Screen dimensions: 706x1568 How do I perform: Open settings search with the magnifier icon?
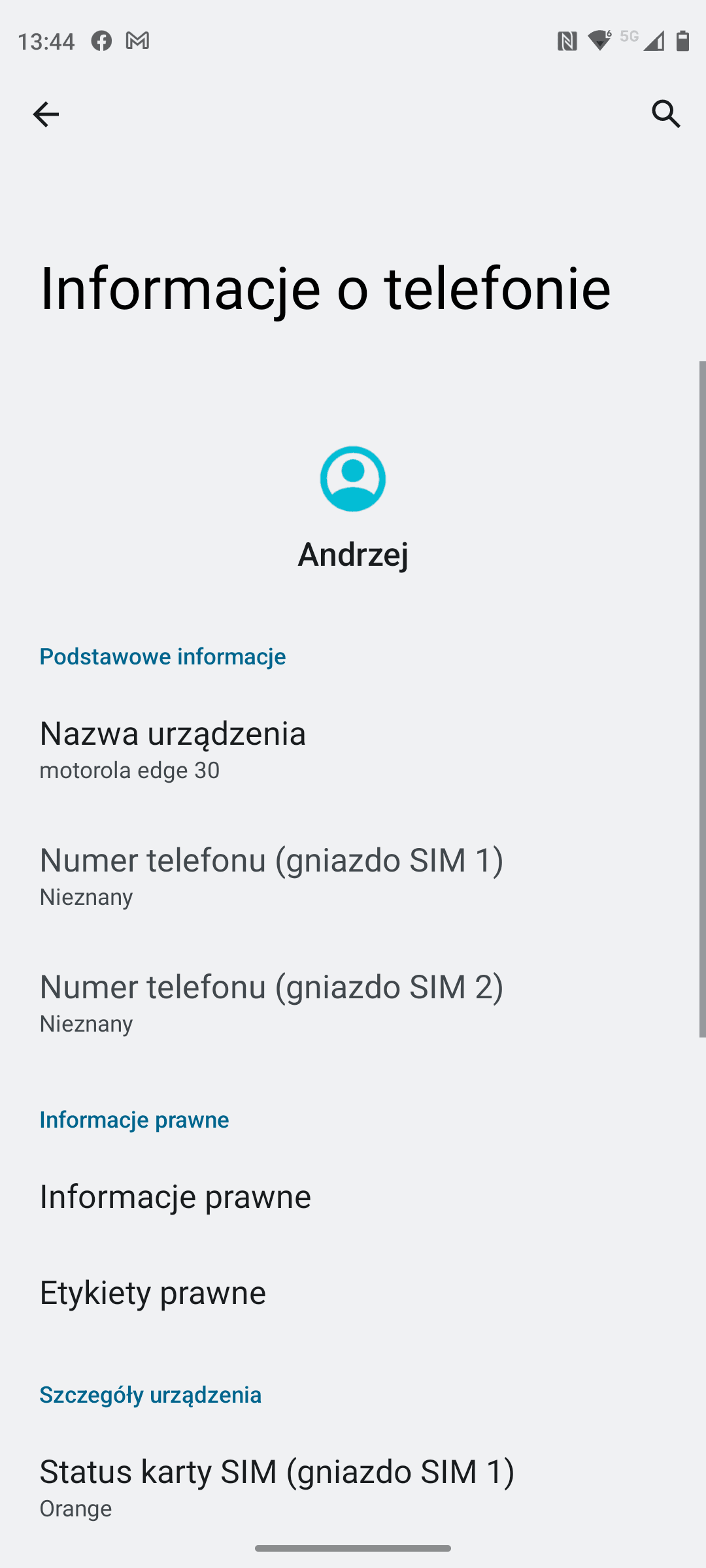coord(666,114)
